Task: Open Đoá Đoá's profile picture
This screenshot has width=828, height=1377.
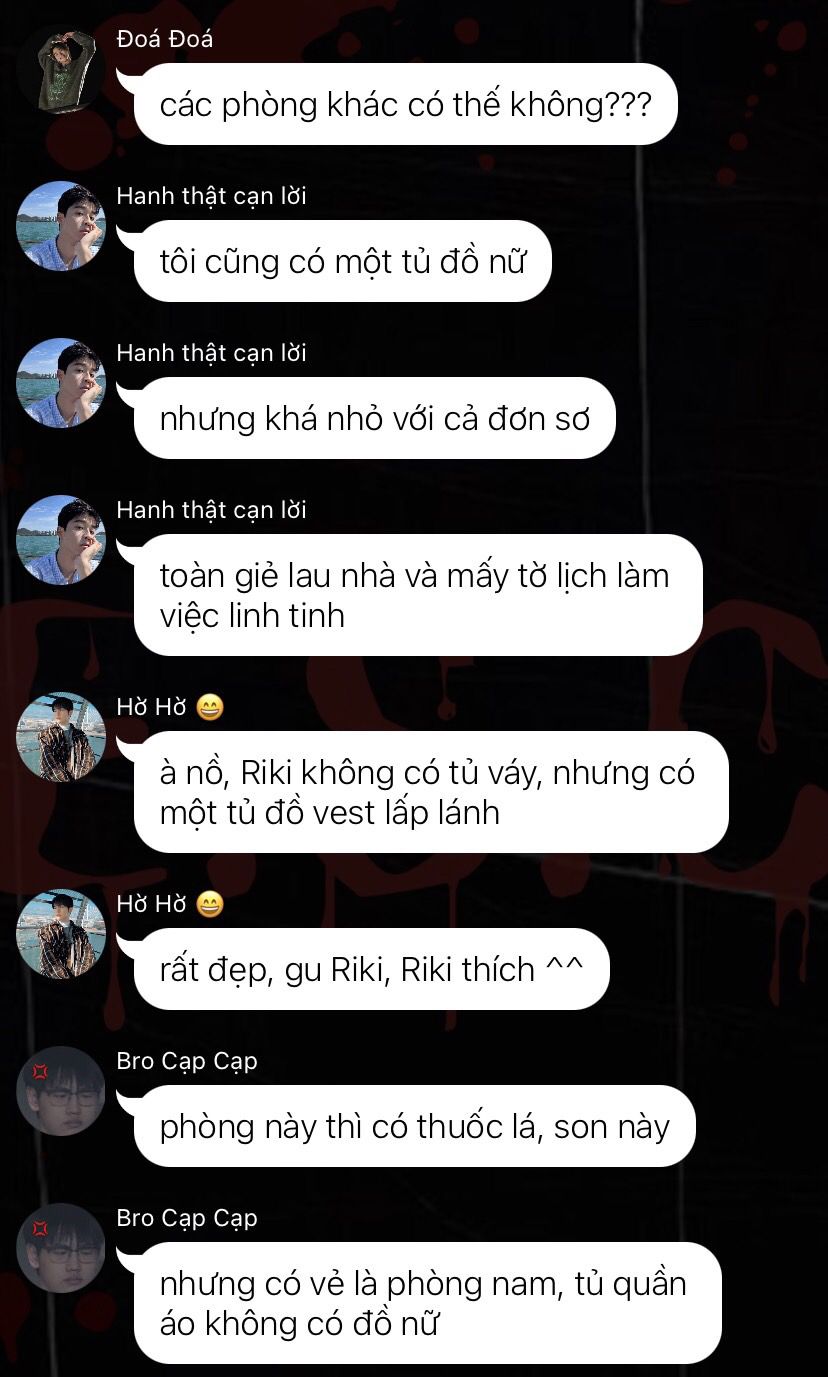Action: pyautogui.click(x=61, y=69)
